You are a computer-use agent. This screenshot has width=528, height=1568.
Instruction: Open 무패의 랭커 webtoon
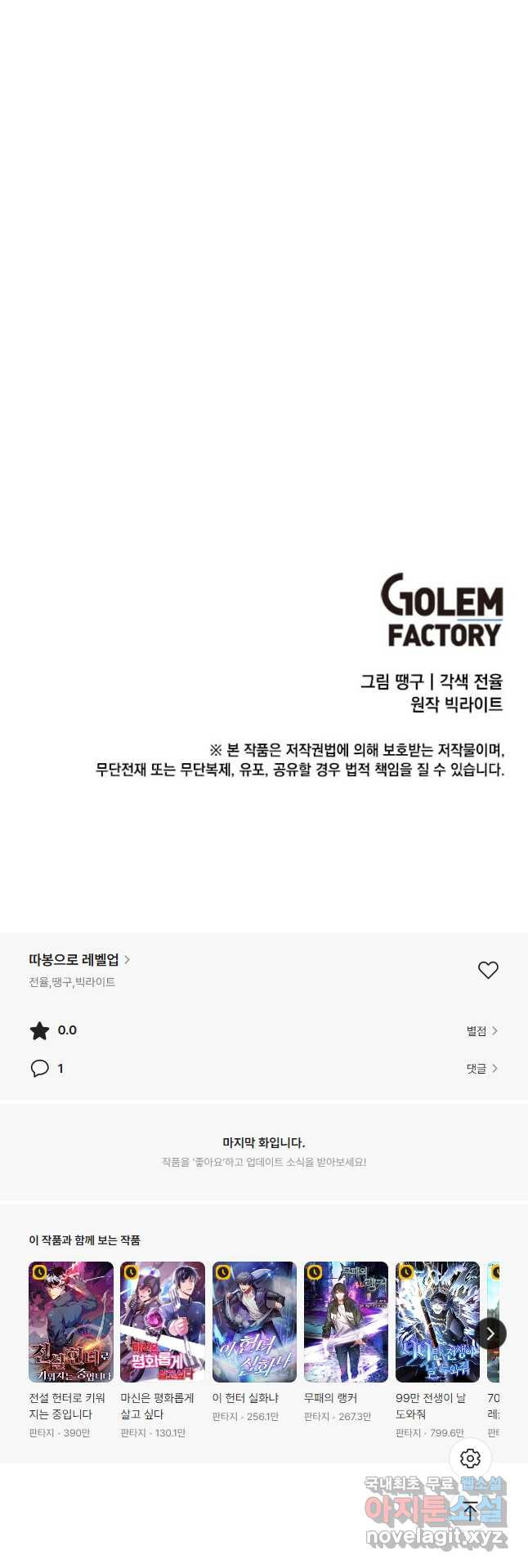346,1322
